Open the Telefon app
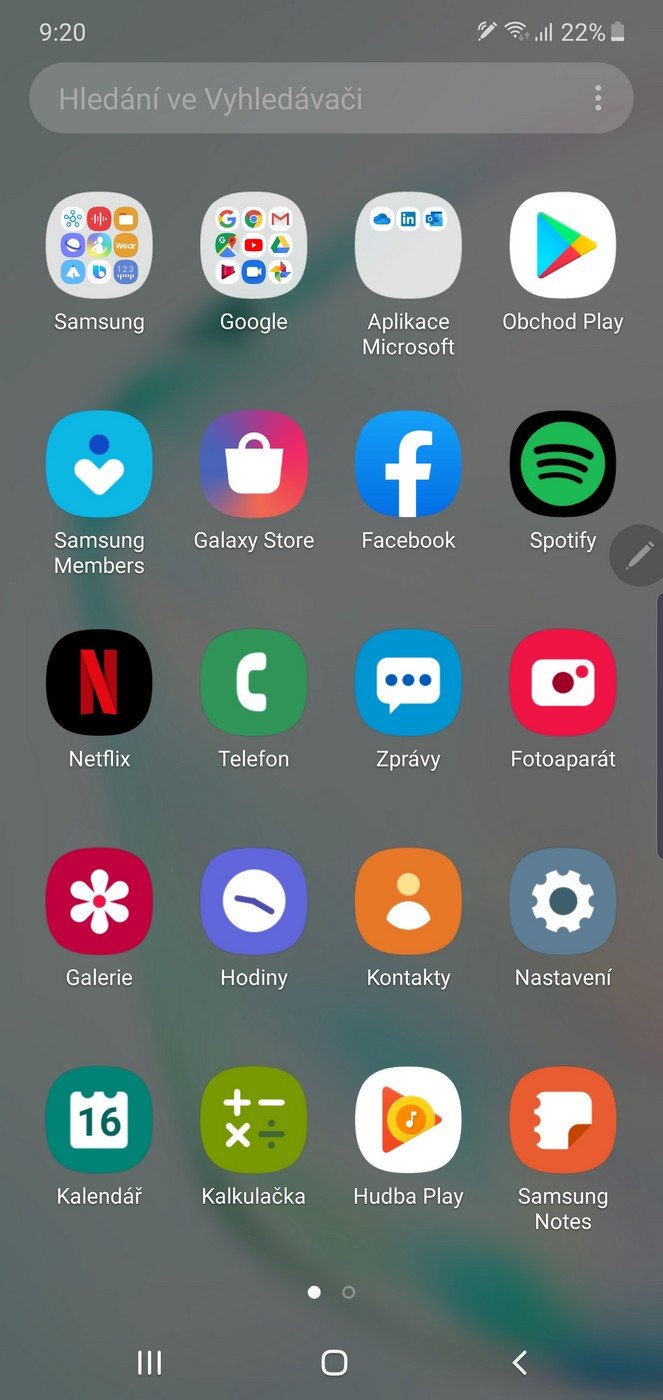Screen dimensions: 663x1400 coord(254,682)
